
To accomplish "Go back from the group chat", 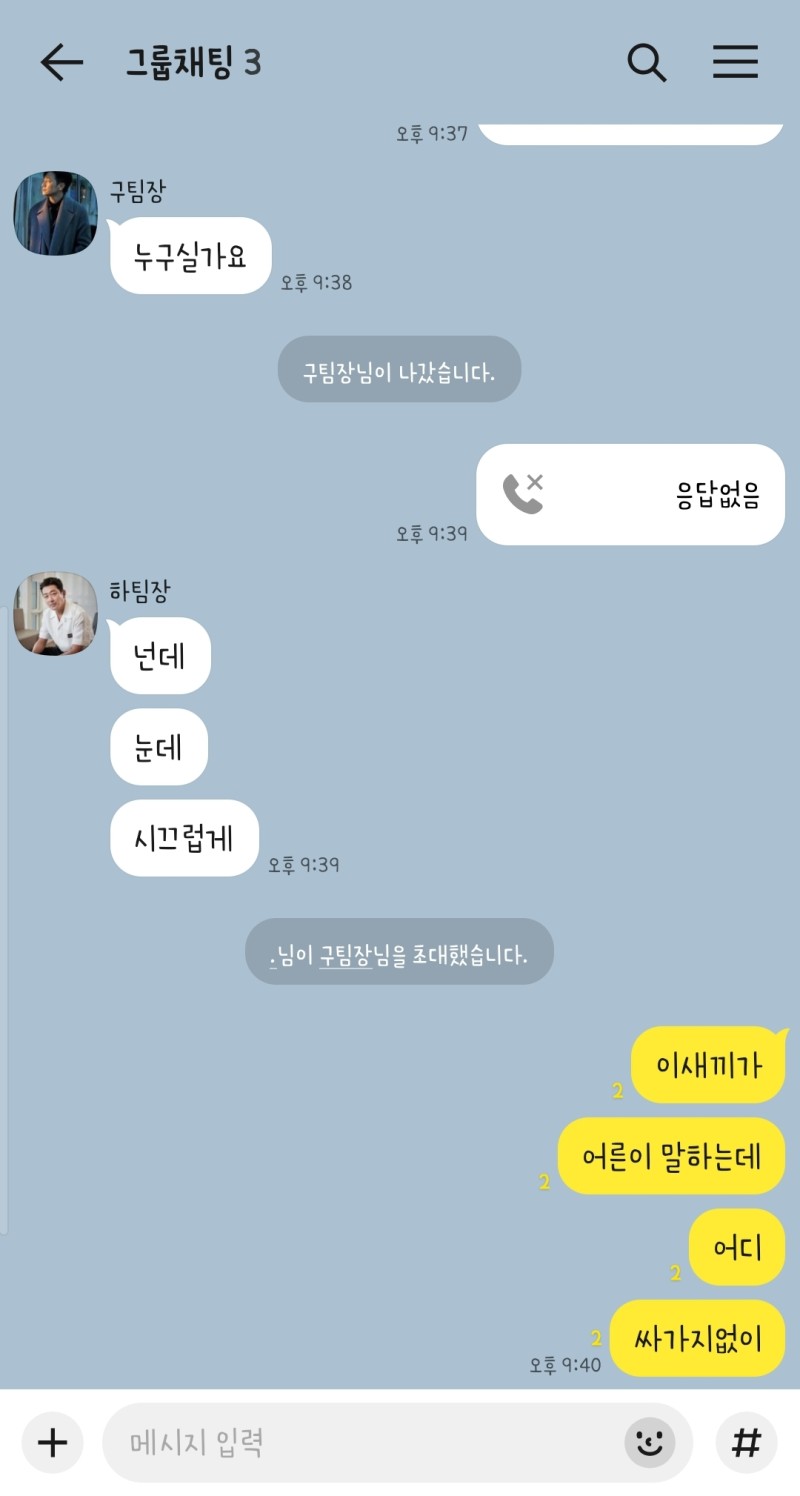I will pyautogui.click(x=61, y=63).
